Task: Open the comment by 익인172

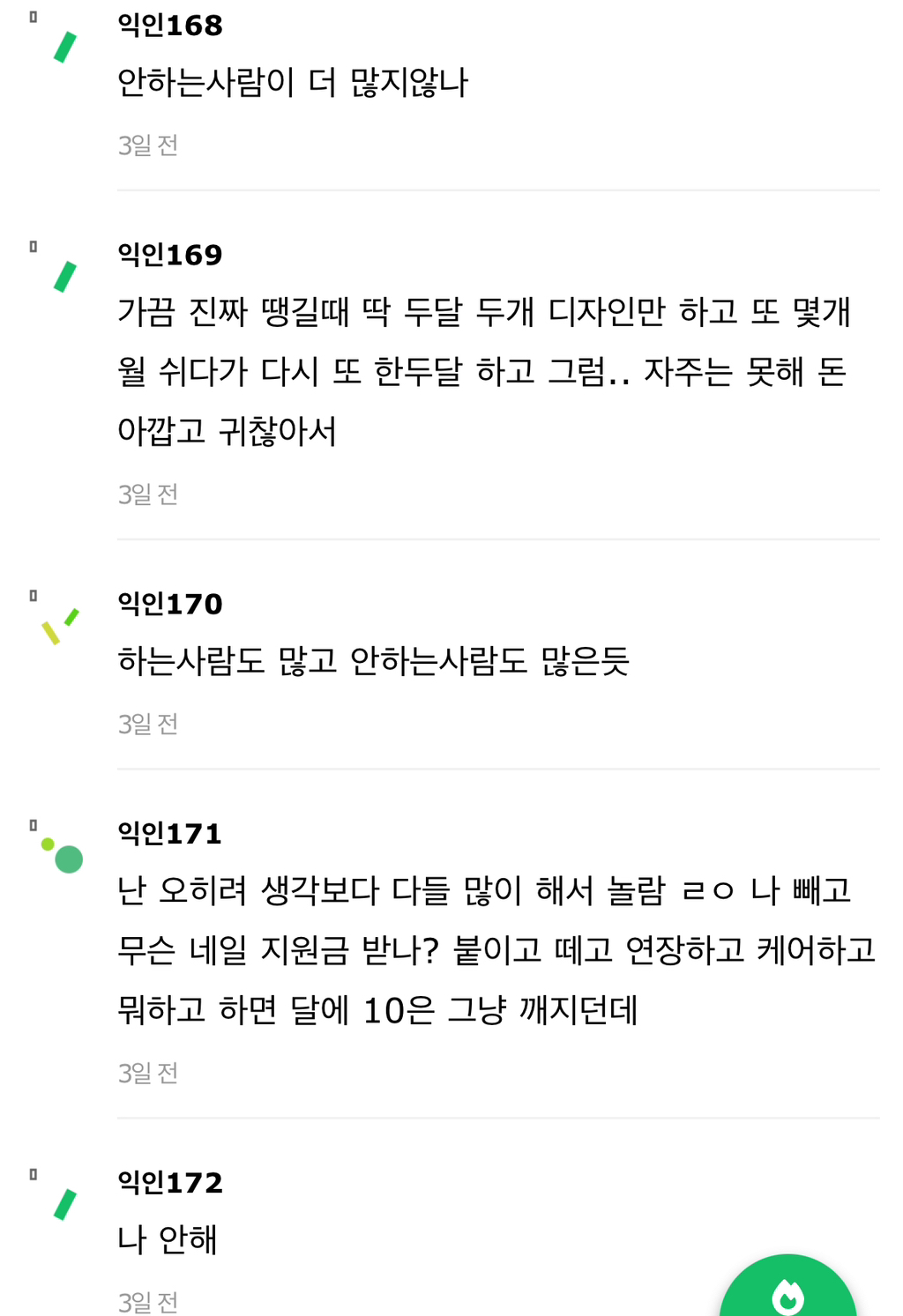Action: (168, 1239)
